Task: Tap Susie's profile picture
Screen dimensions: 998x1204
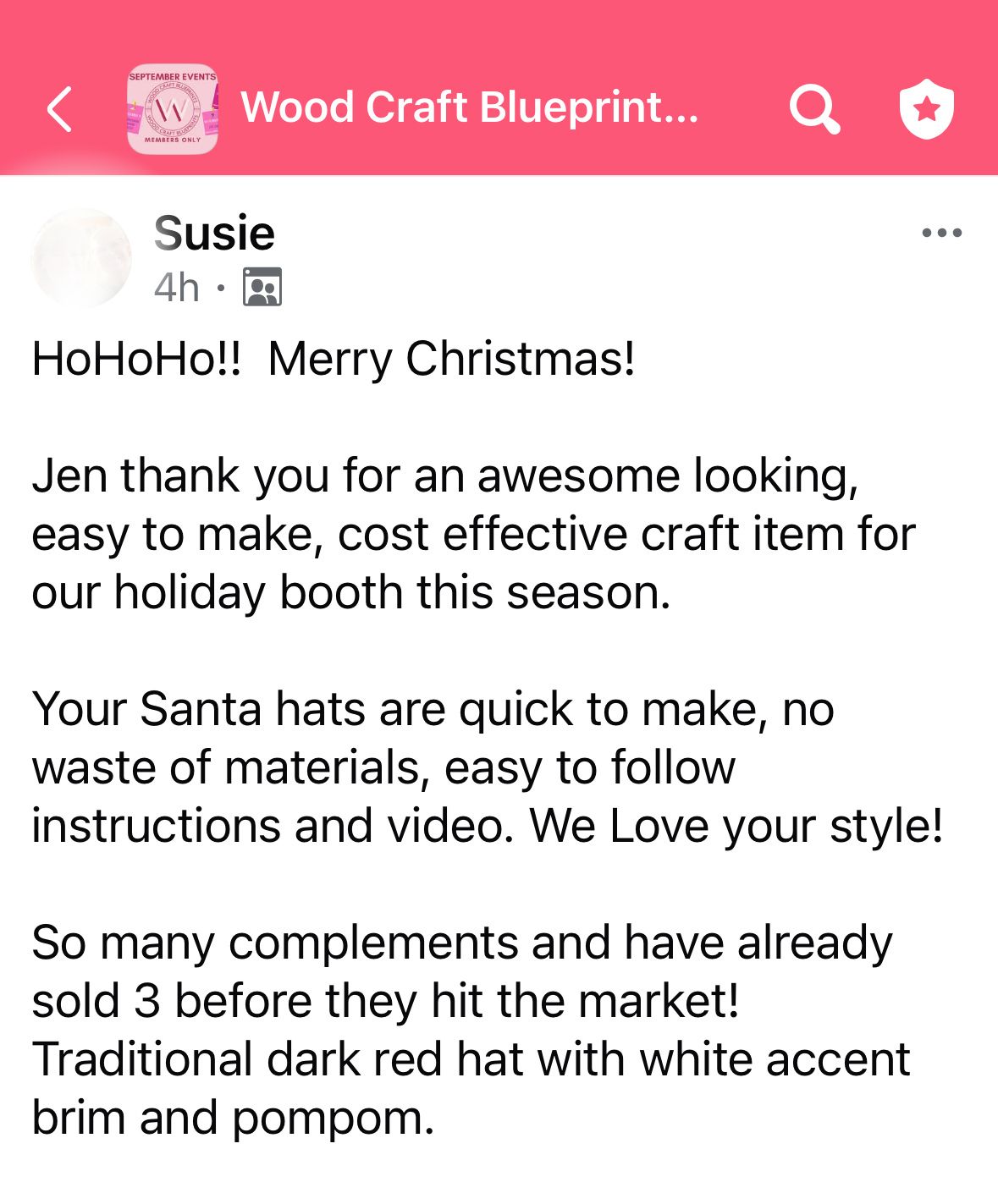Action: click(81, 258)
